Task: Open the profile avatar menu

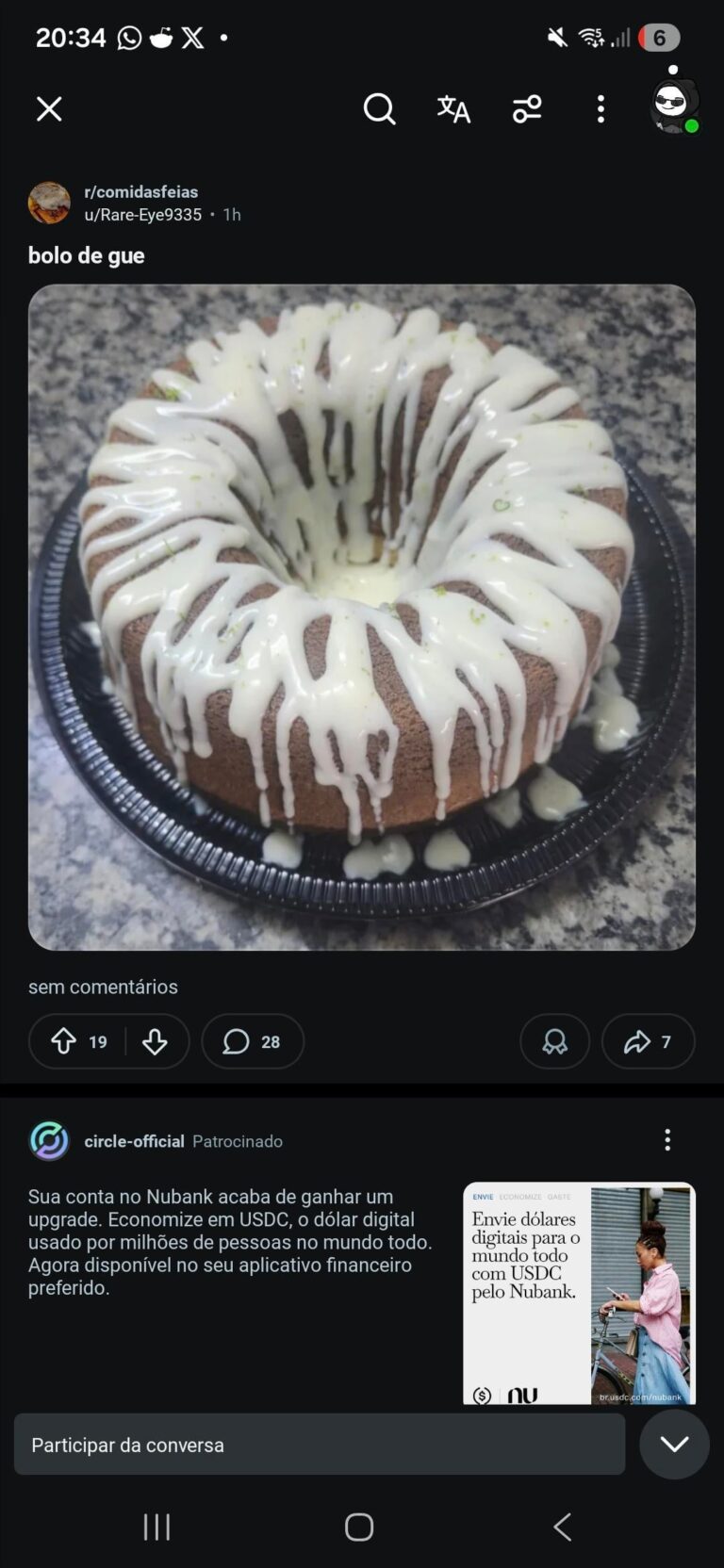Action: click(x=674, y=107)
